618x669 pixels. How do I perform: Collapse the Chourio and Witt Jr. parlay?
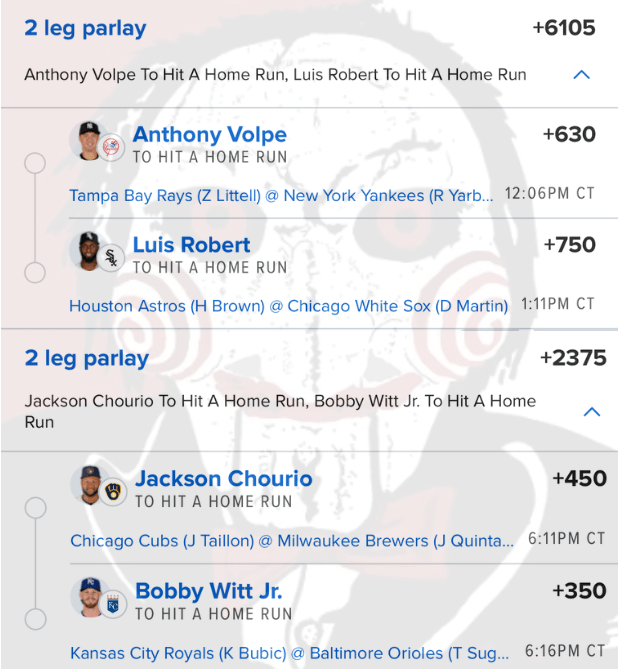click(591, 411)
